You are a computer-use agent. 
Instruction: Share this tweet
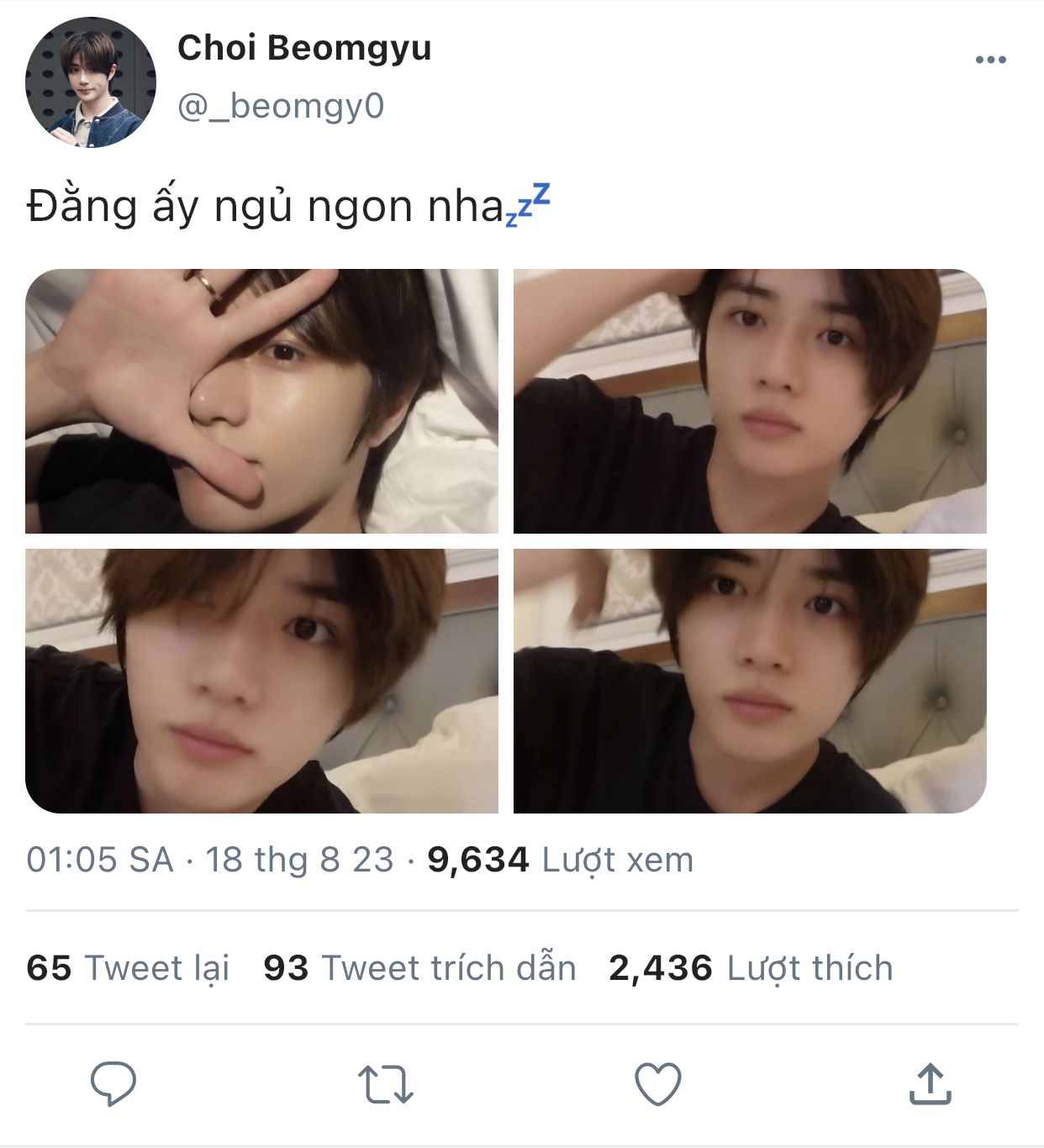pyautogui.click(x=930, y=1083)
